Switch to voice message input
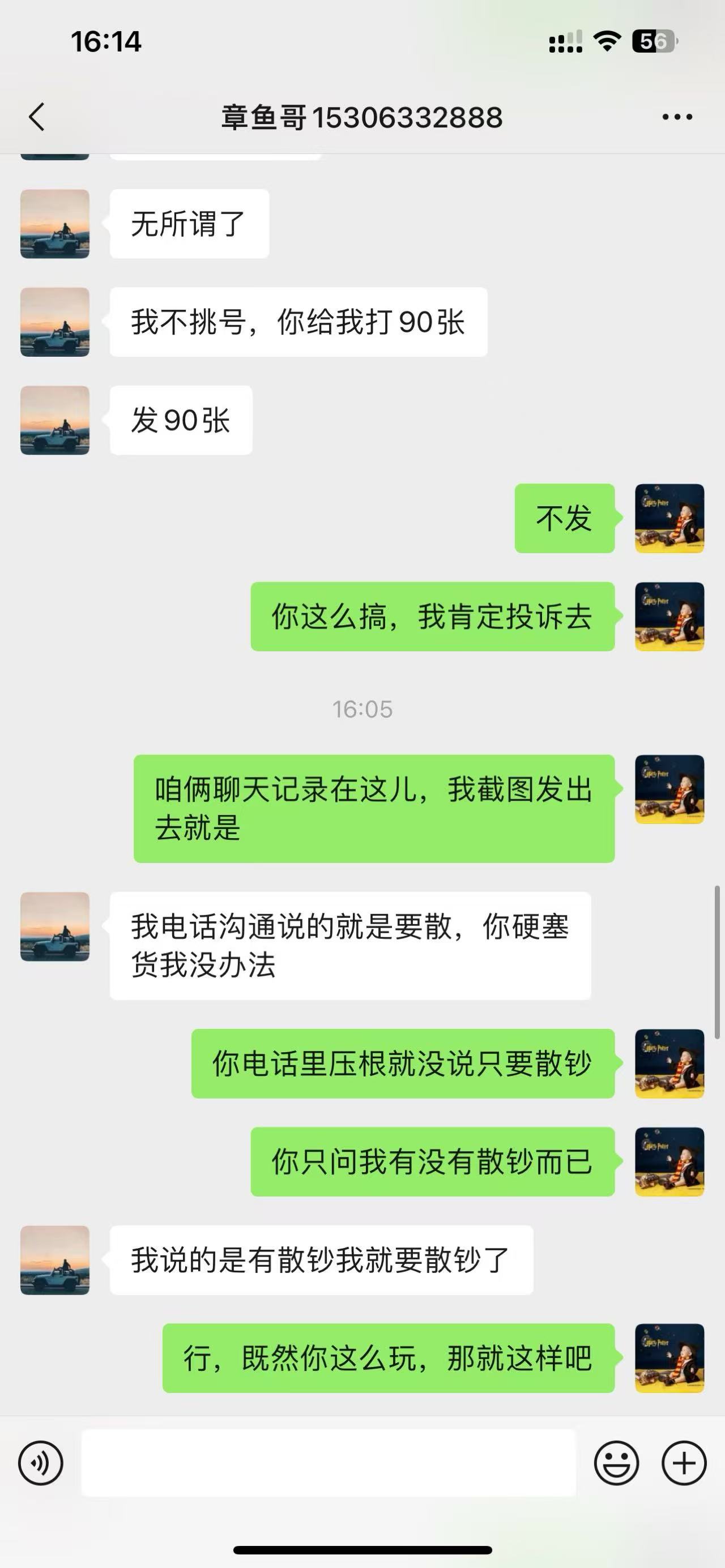 (41, 1463)
